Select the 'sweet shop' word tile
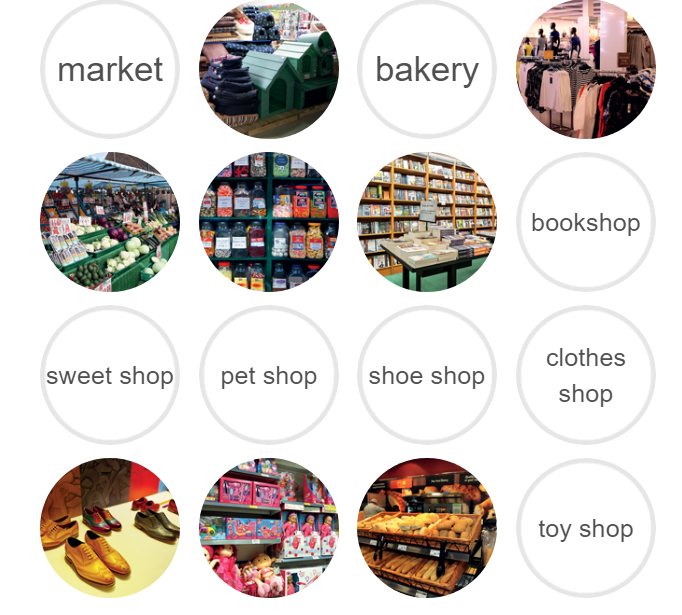The image size is (682, 615). (x=110, y=376)
